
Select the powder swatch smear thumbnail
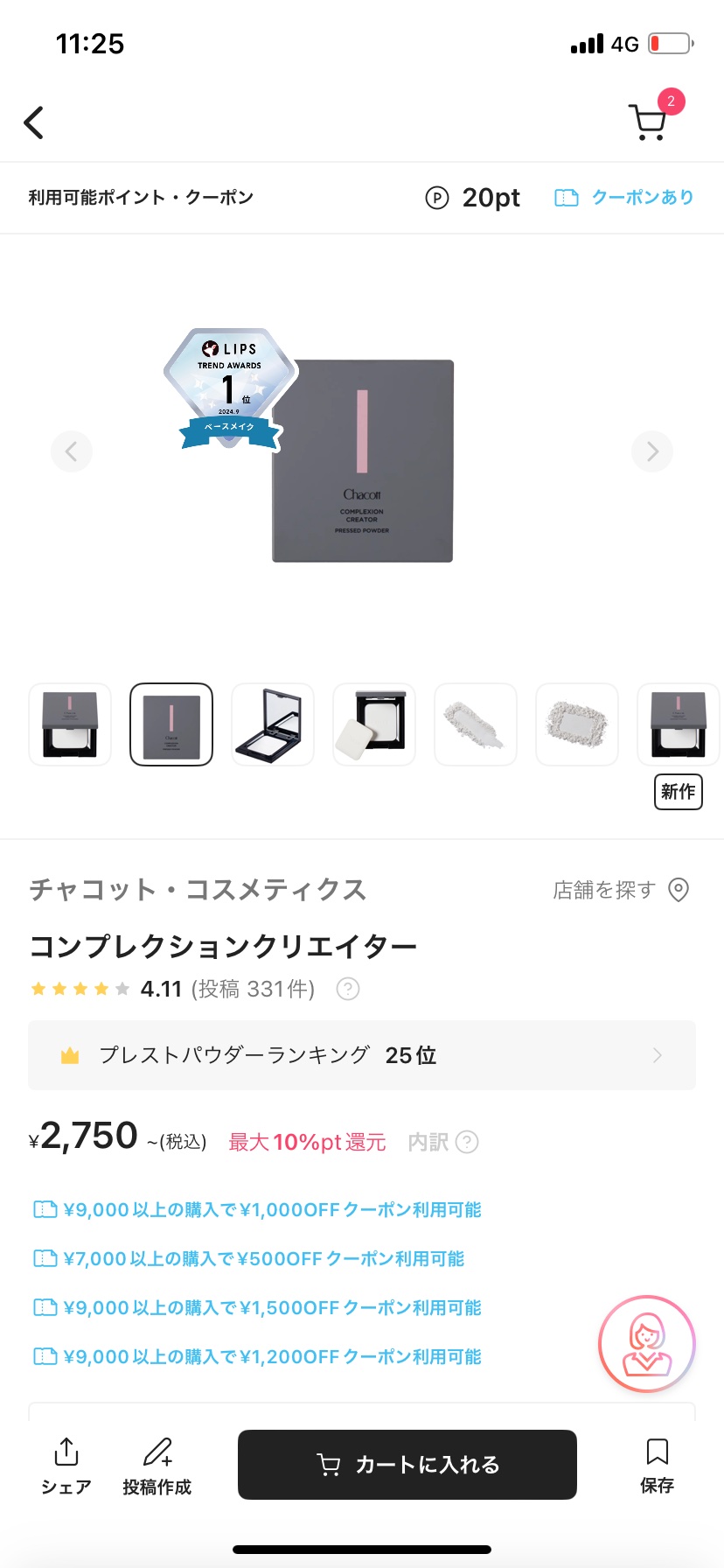[x=476, y=724]
